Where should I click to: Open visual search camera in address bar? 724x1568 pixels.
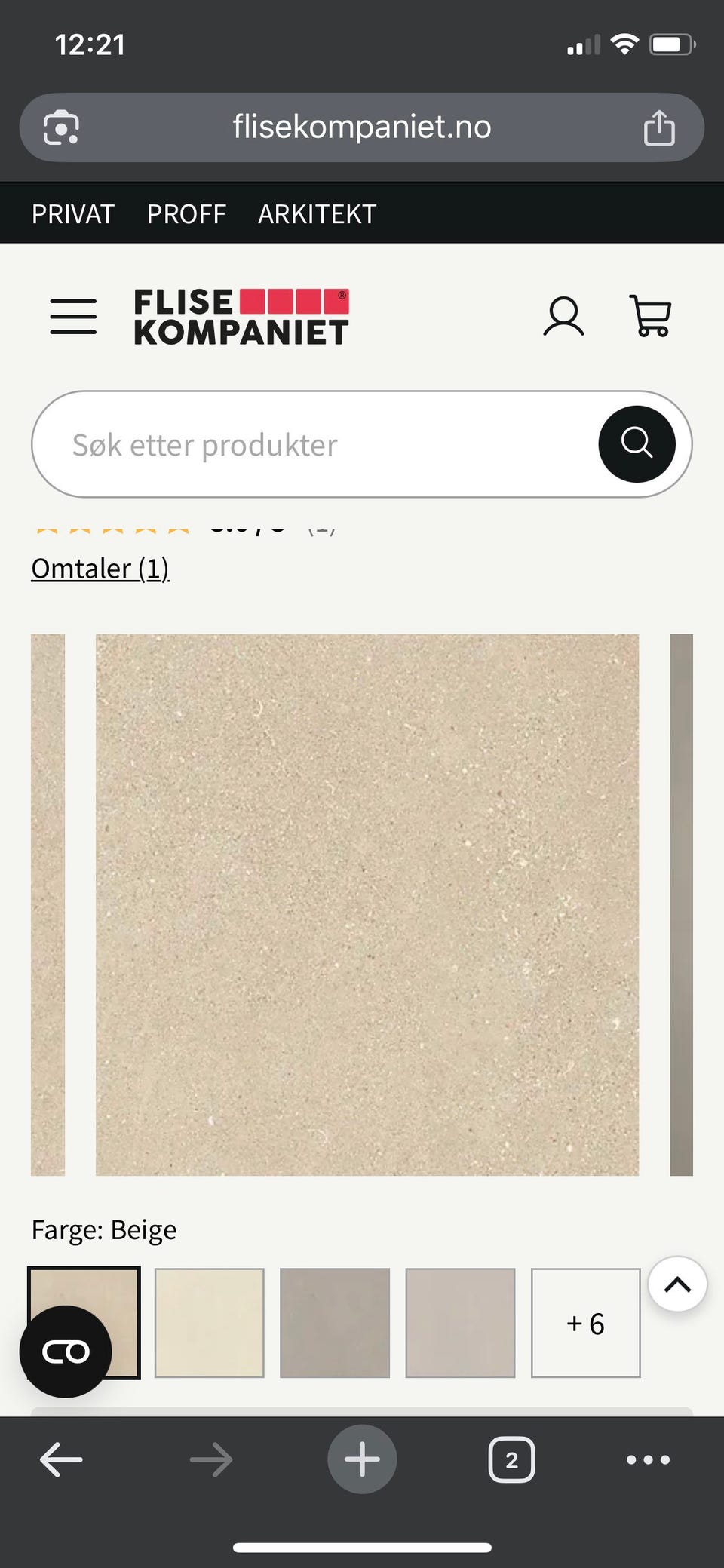pyautogui.click(x=60, y=127)
